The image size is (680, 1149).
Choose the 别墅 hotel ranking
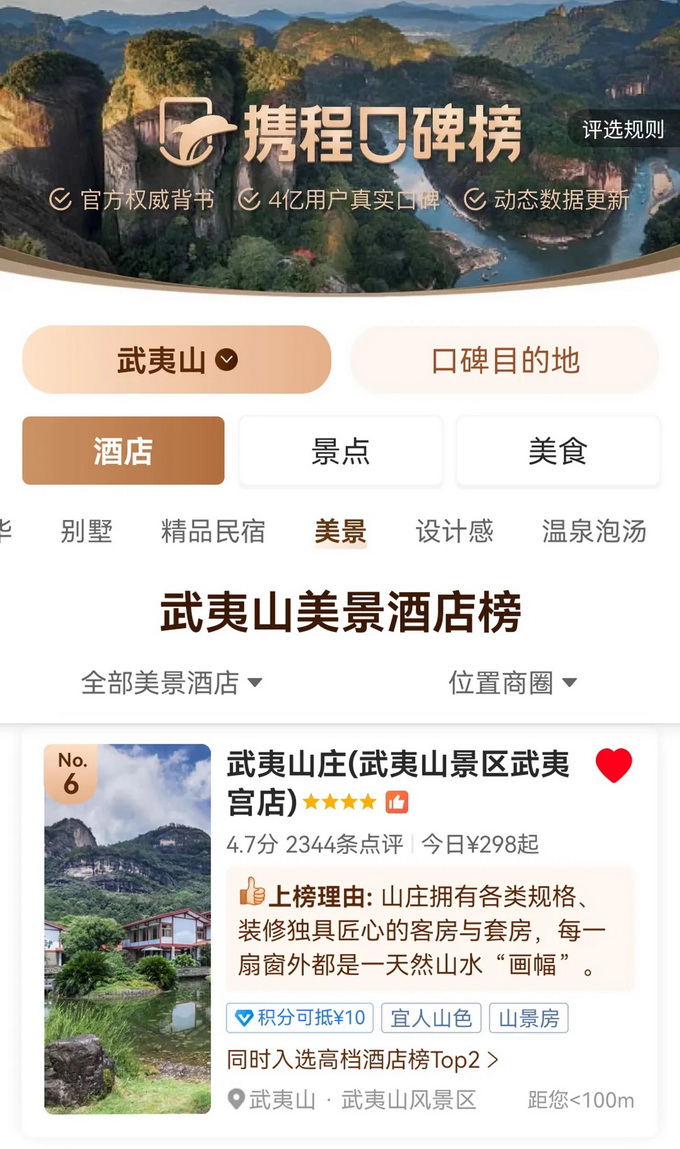pos(86,531)
